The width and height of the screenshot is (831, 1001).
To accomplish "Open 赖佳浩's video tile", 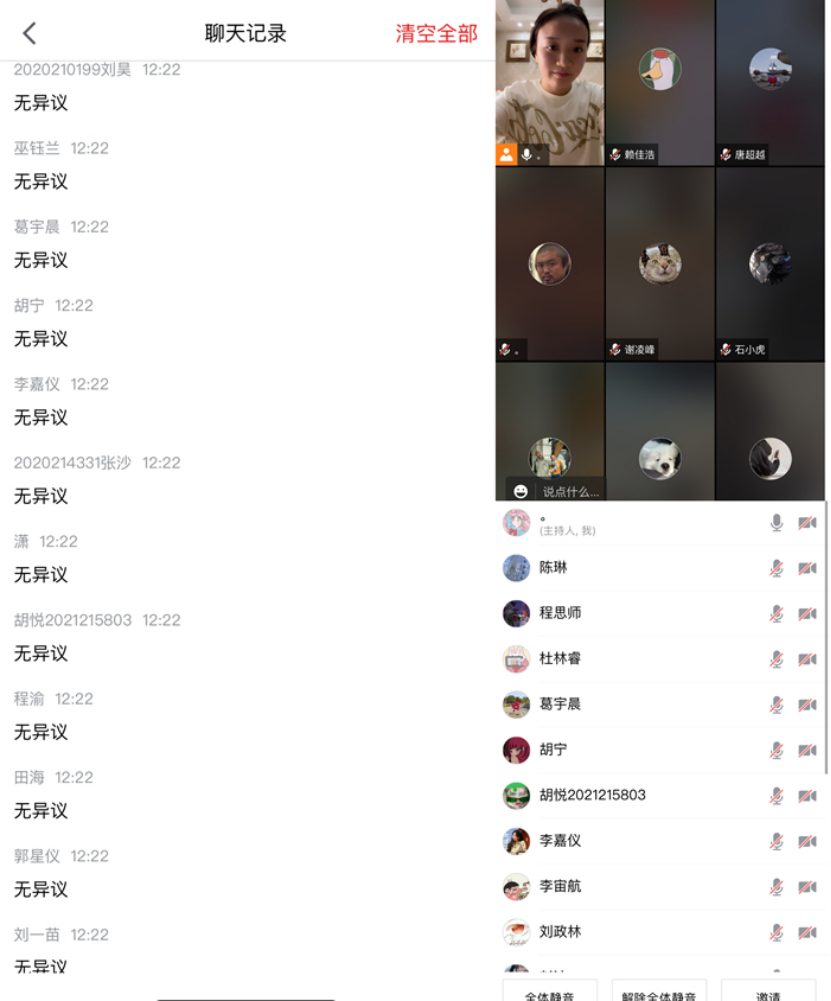I will (660, 82).
